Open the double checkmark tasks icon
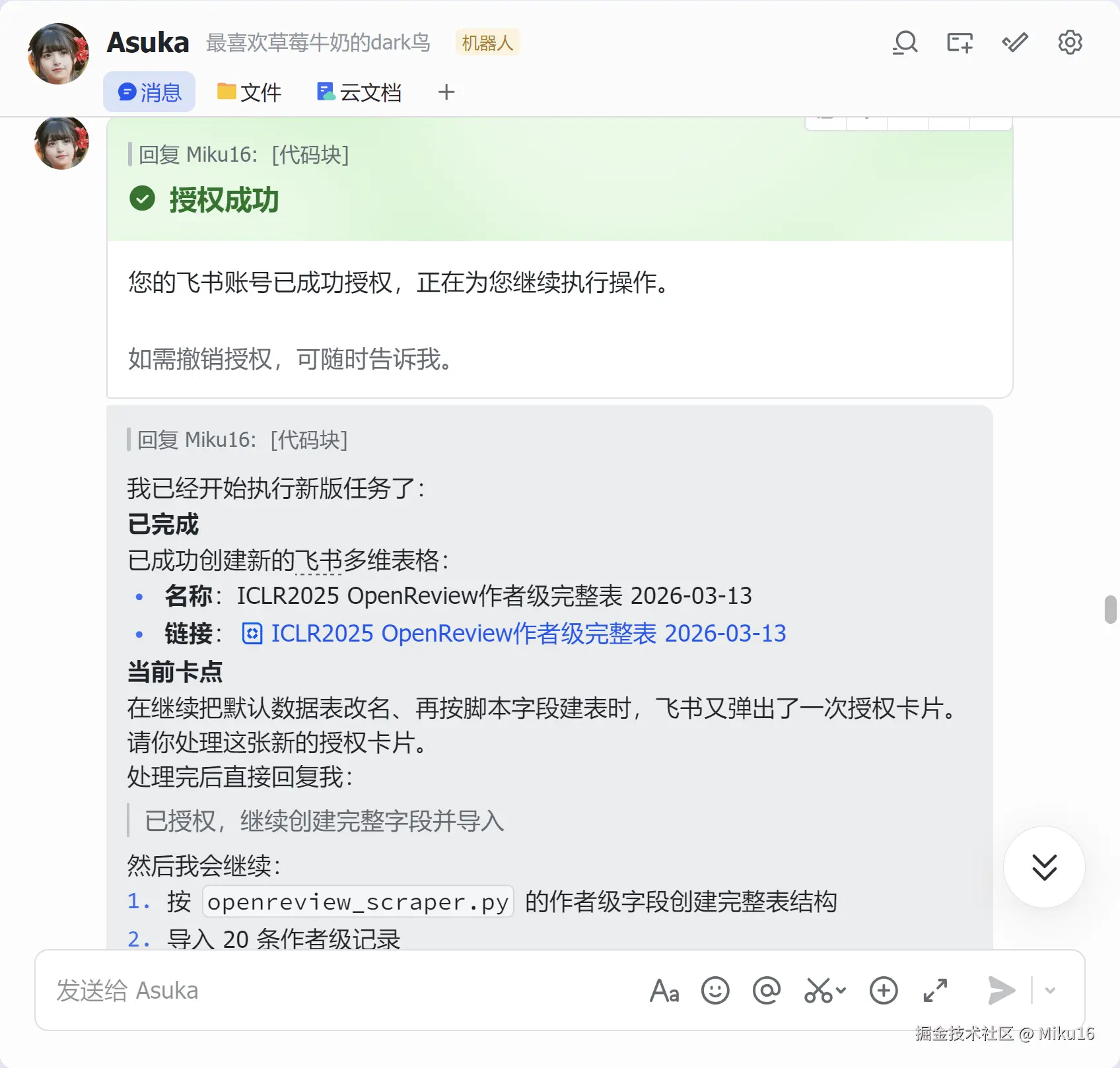Viewport: 1120px width, 1068px height. [1015, 43]
